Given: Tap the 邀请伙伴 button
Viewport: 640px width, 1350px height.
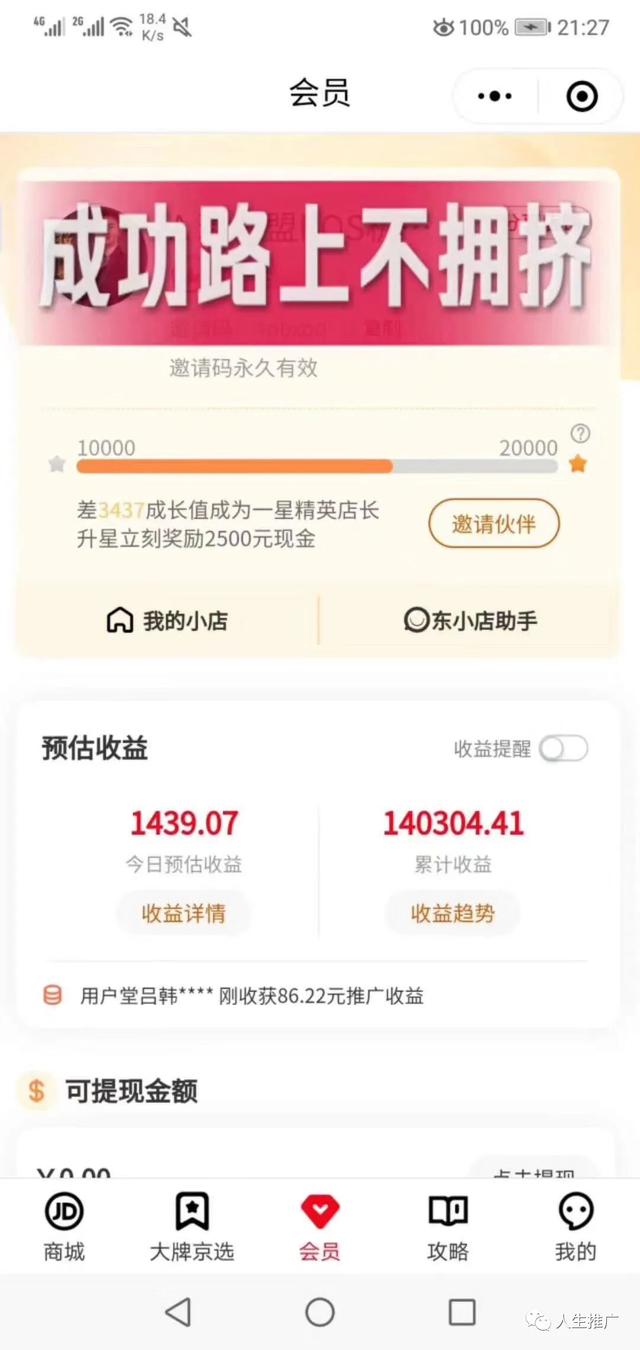Looking at the screenshot, I should (494, 523).
